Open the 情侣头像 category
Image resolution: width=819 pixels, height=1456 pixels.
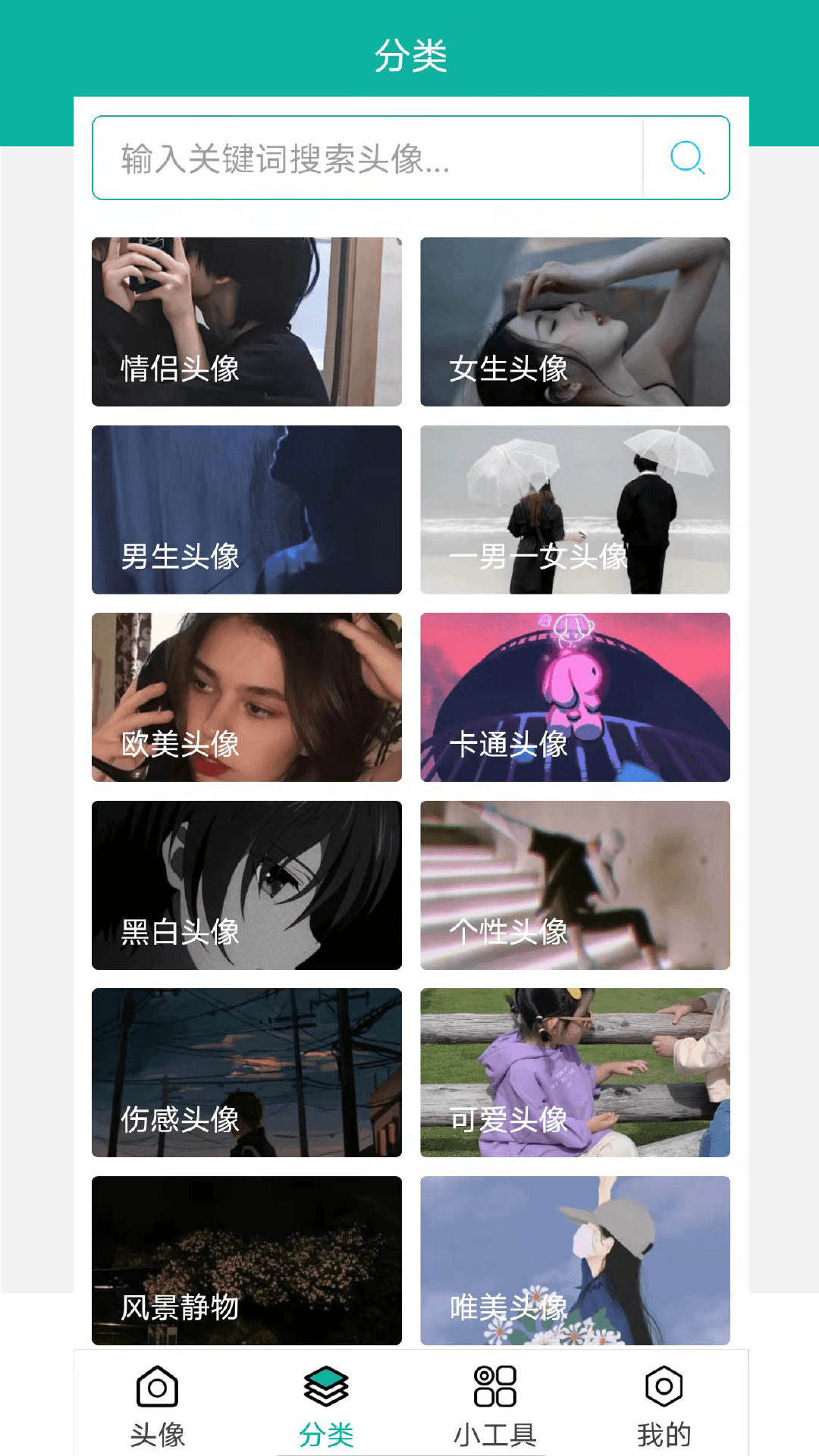point(246,322)
